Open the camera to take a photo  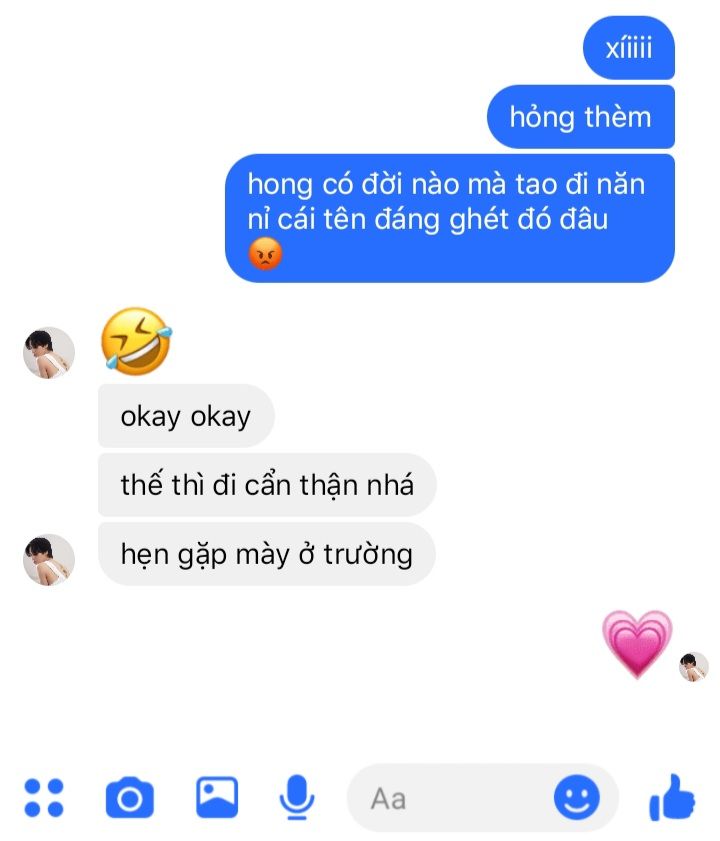coord(130,798)
